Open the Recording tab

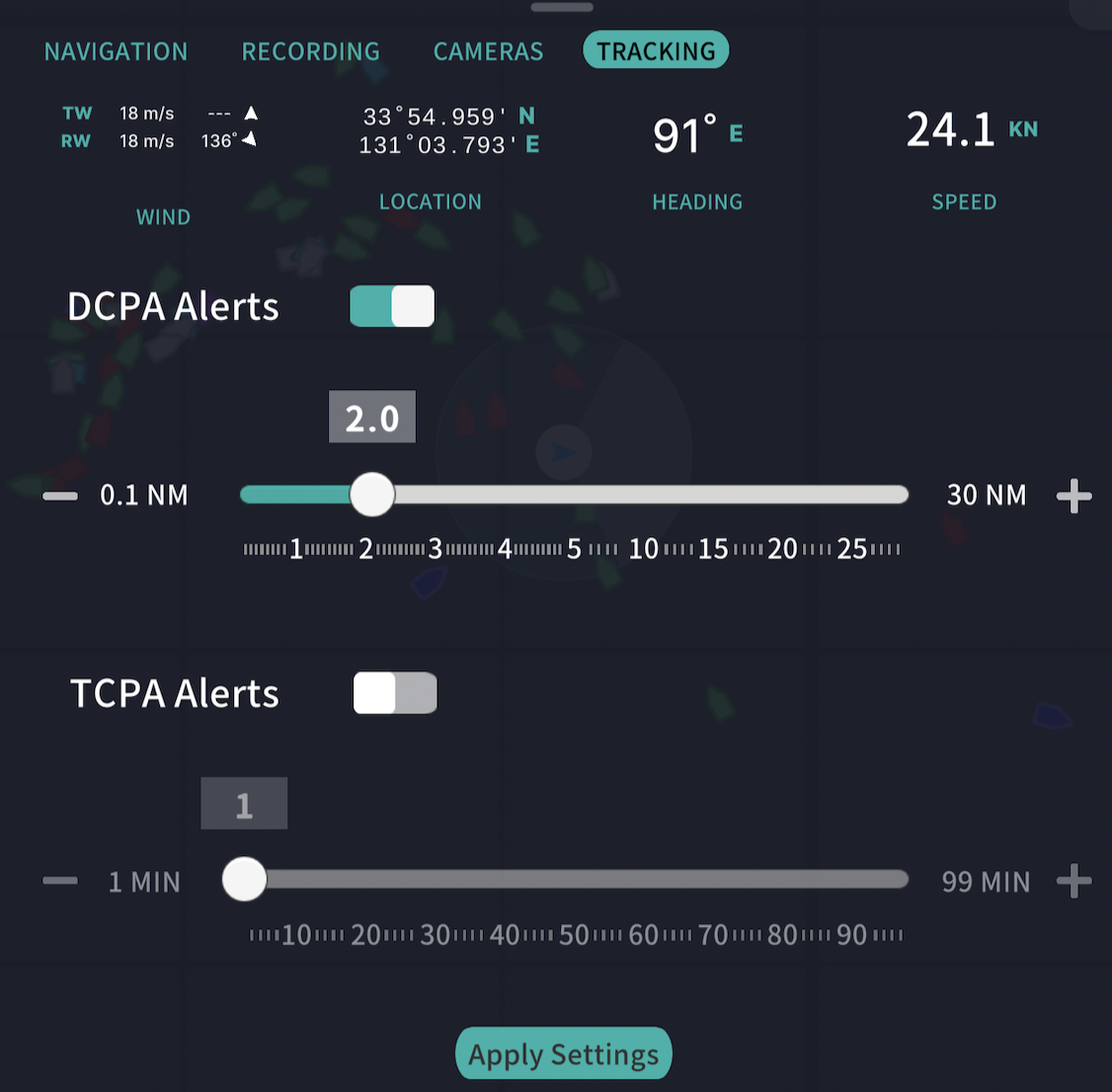pos(310,51)
